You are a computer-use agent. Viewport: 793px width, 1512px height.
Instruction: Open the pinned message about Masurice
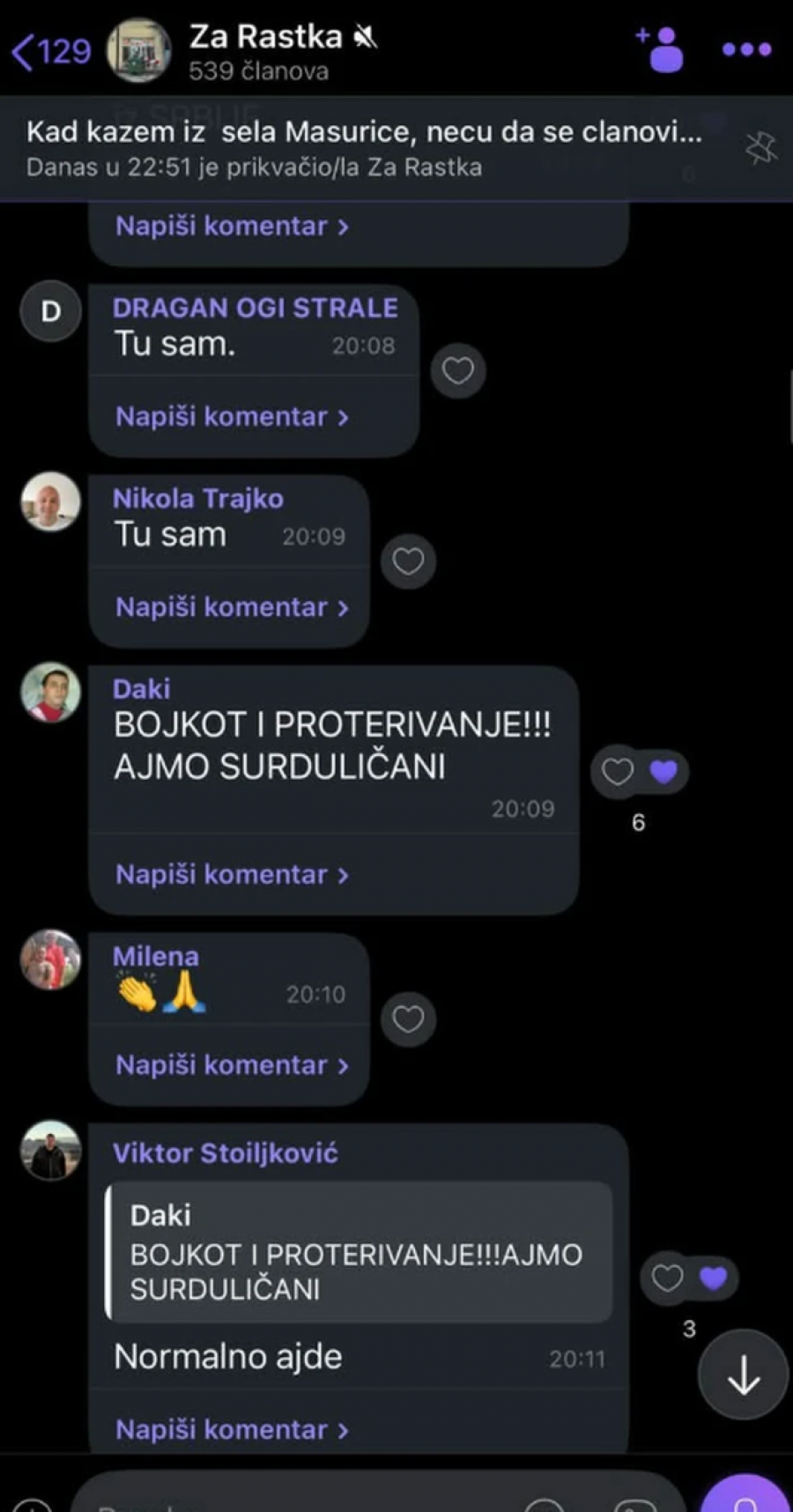click(365, 148)
